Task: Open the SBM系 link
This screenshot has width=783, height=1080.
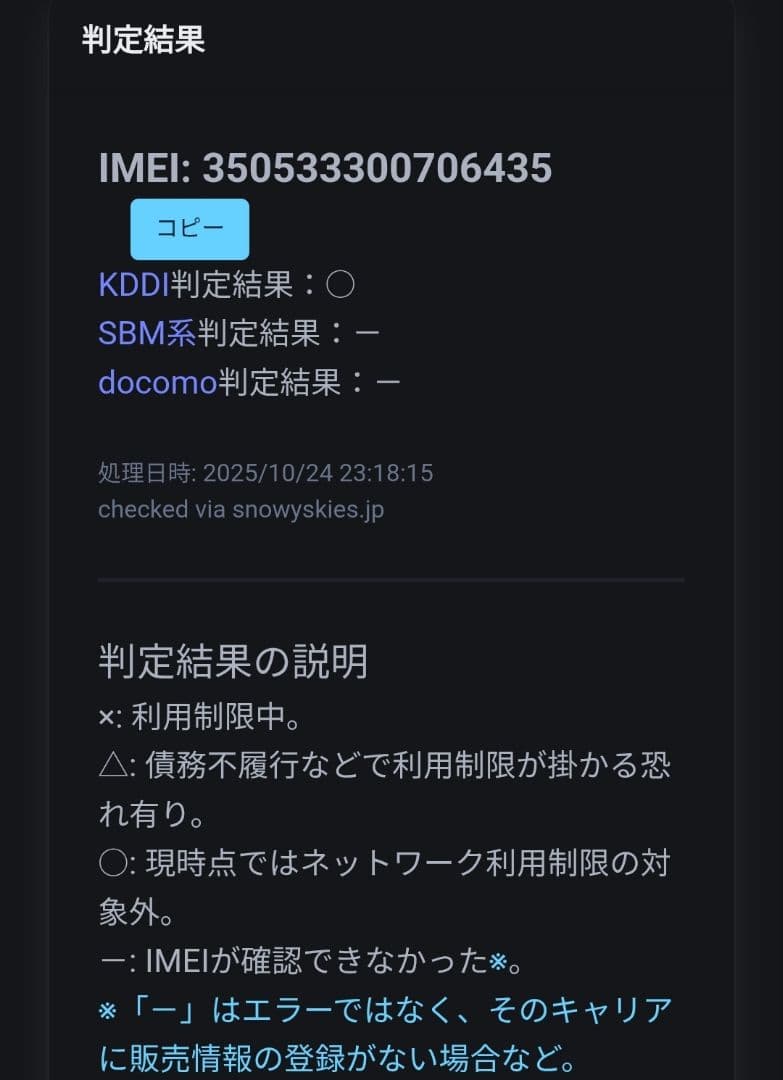Action: (x=147, y=333)
